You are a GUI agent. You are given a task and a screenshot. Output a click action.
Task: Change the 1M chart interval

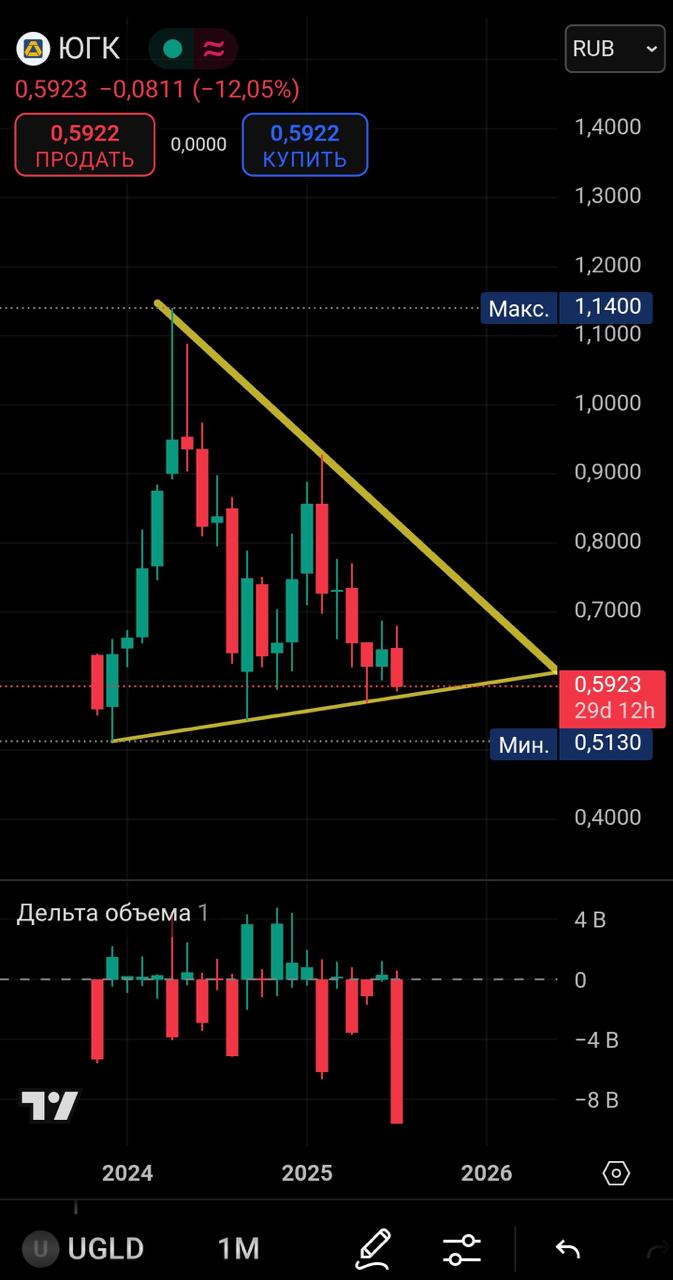tap(238, 1248)
